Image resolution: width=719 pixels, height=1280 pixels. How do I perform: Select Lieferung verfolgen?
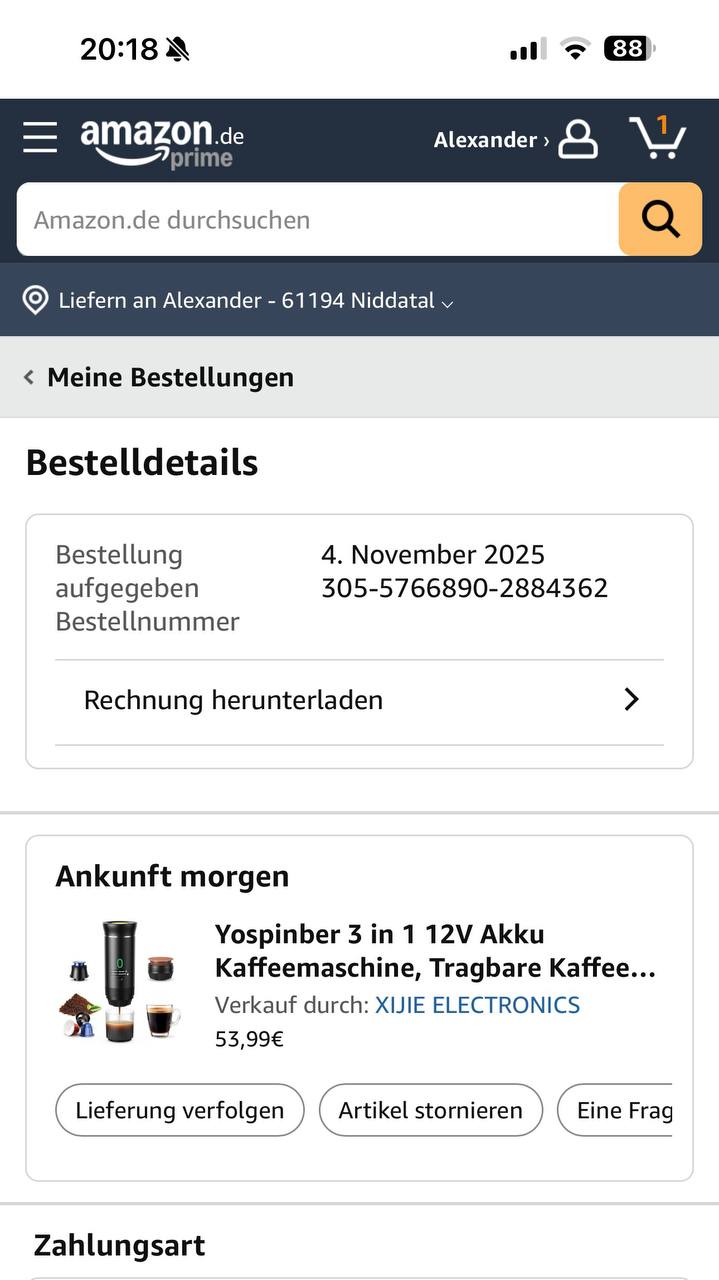pos(180,1110)
